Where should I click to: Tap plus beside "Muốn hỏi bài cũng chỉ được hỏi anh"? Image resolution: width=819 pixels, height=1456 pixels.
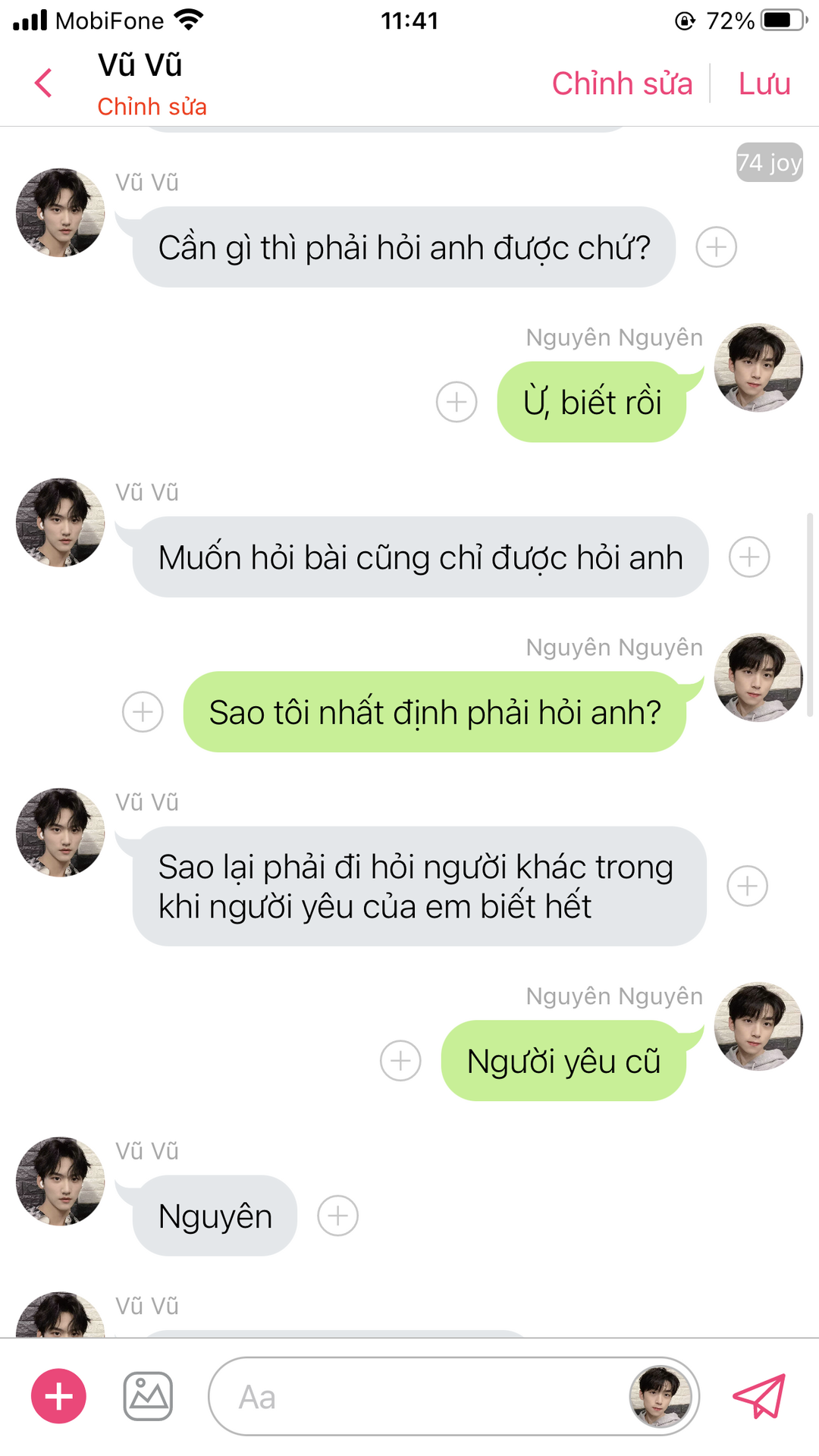coord(748,557)
